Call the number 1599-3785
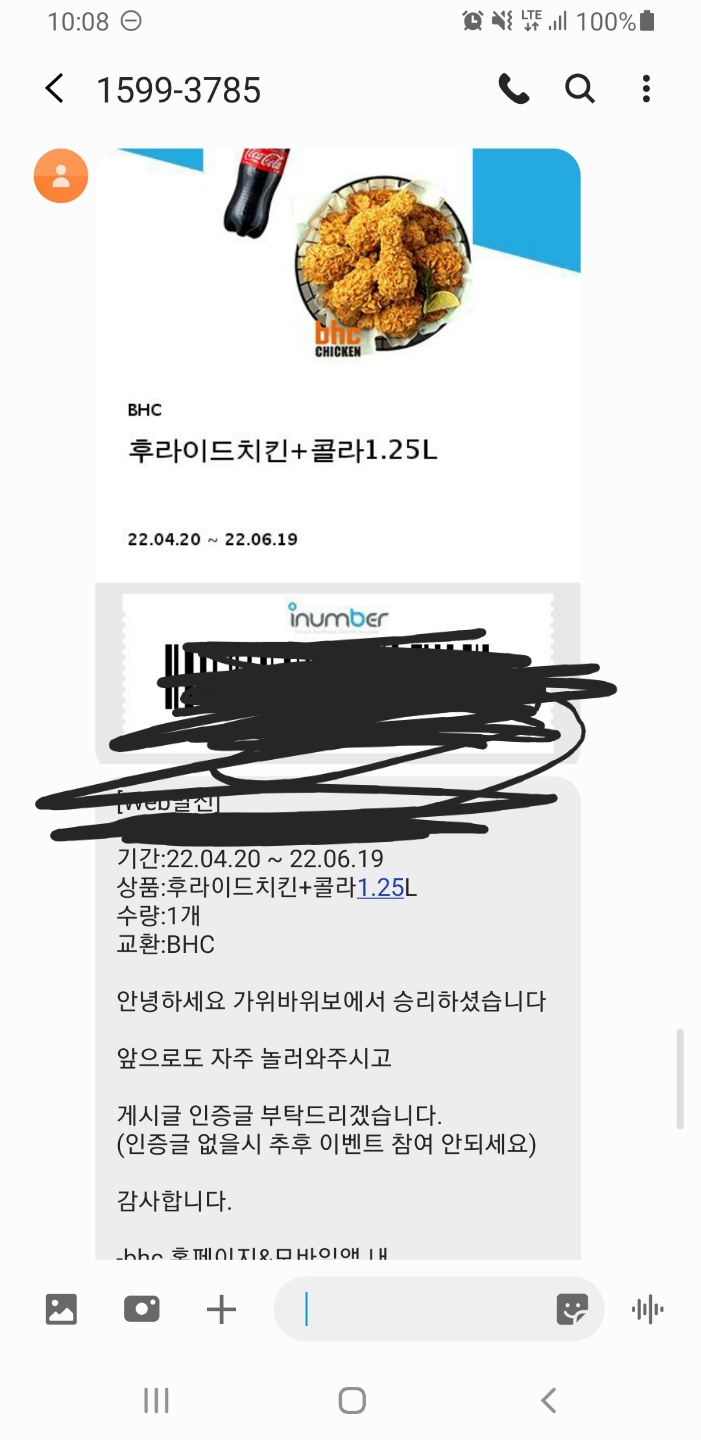The width and height of the screenshot is (701, 1440). click(x=513, y=89)
